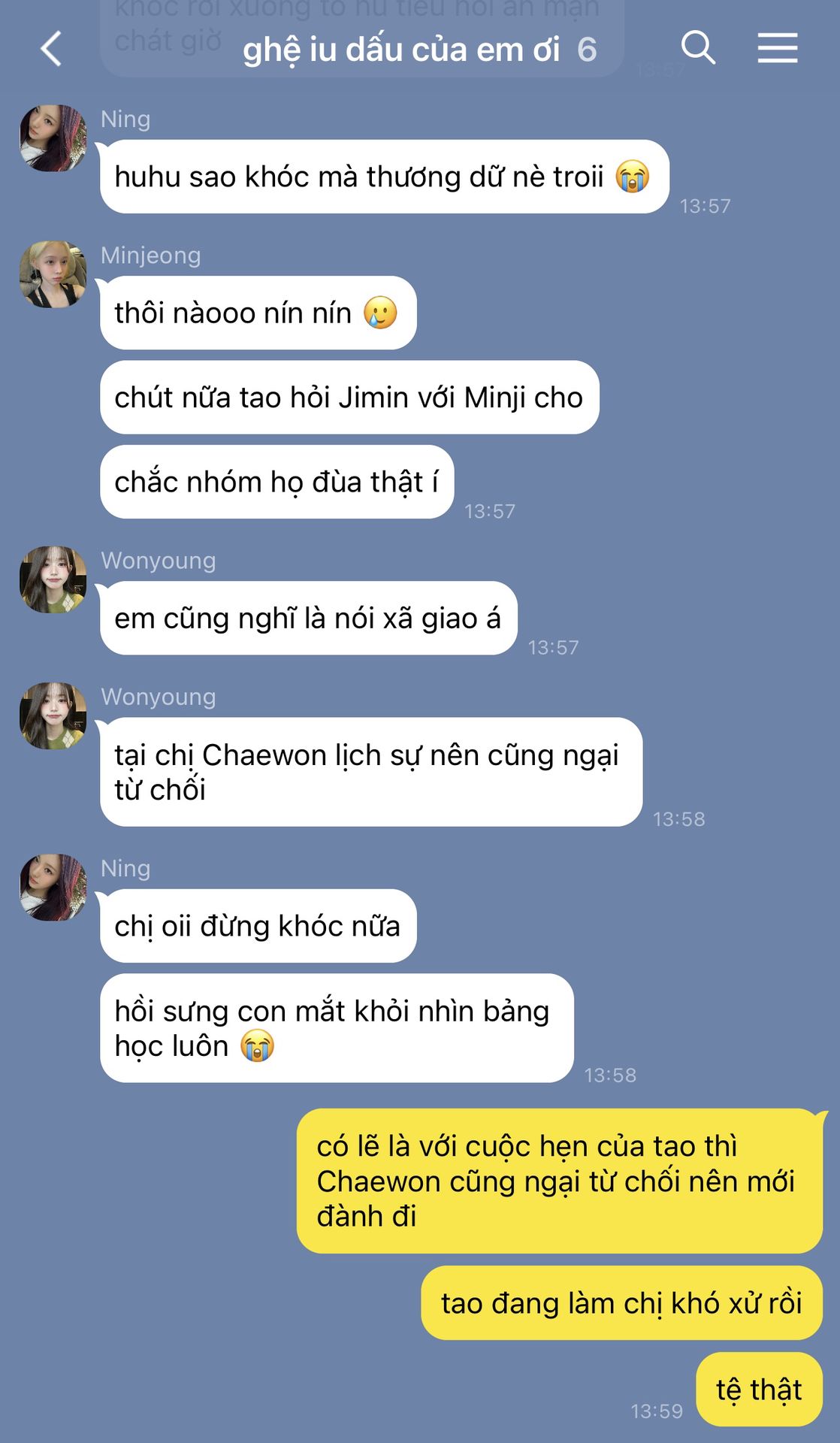Image resolution: width=840 pixels, height=1443 pixels.
Task: Tap Wonyoung's avatar beside 'em cũng nghĩ' message
Action: [53, 579]
